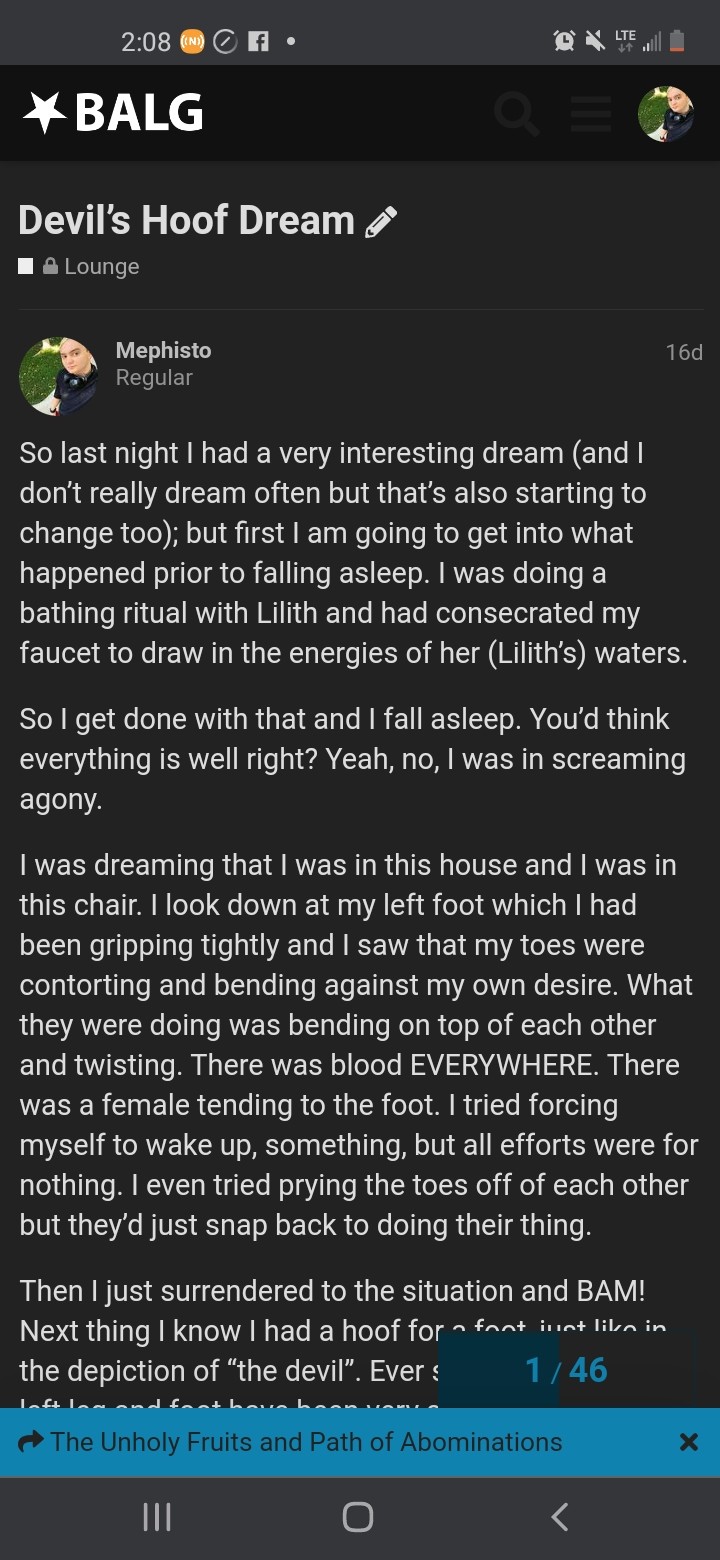Open the BALG home logo
This screenshot has width=720, height=1560.
point(113,113)
